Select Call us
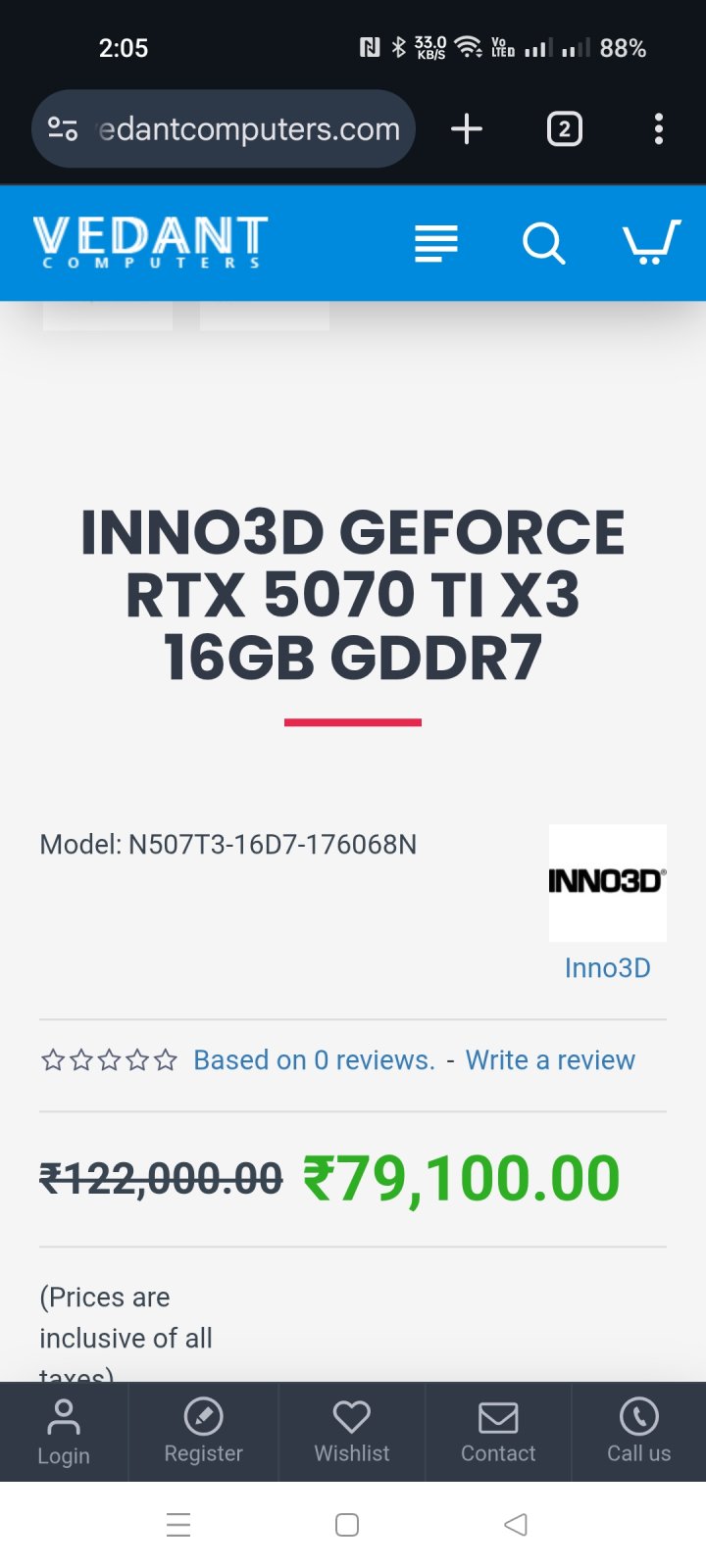This screenshot has height=1568, width=706. 638,1432
